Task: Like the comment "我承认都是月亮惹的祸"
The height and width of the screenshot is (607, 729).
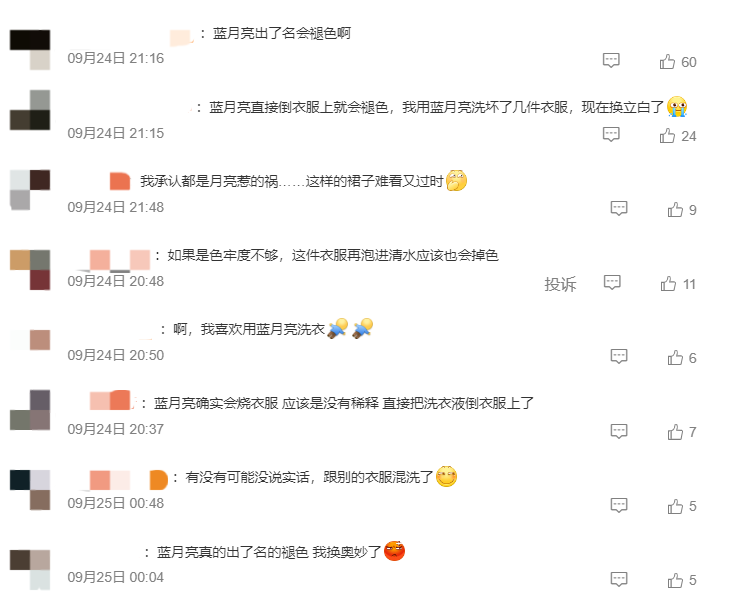Action: 675,210
